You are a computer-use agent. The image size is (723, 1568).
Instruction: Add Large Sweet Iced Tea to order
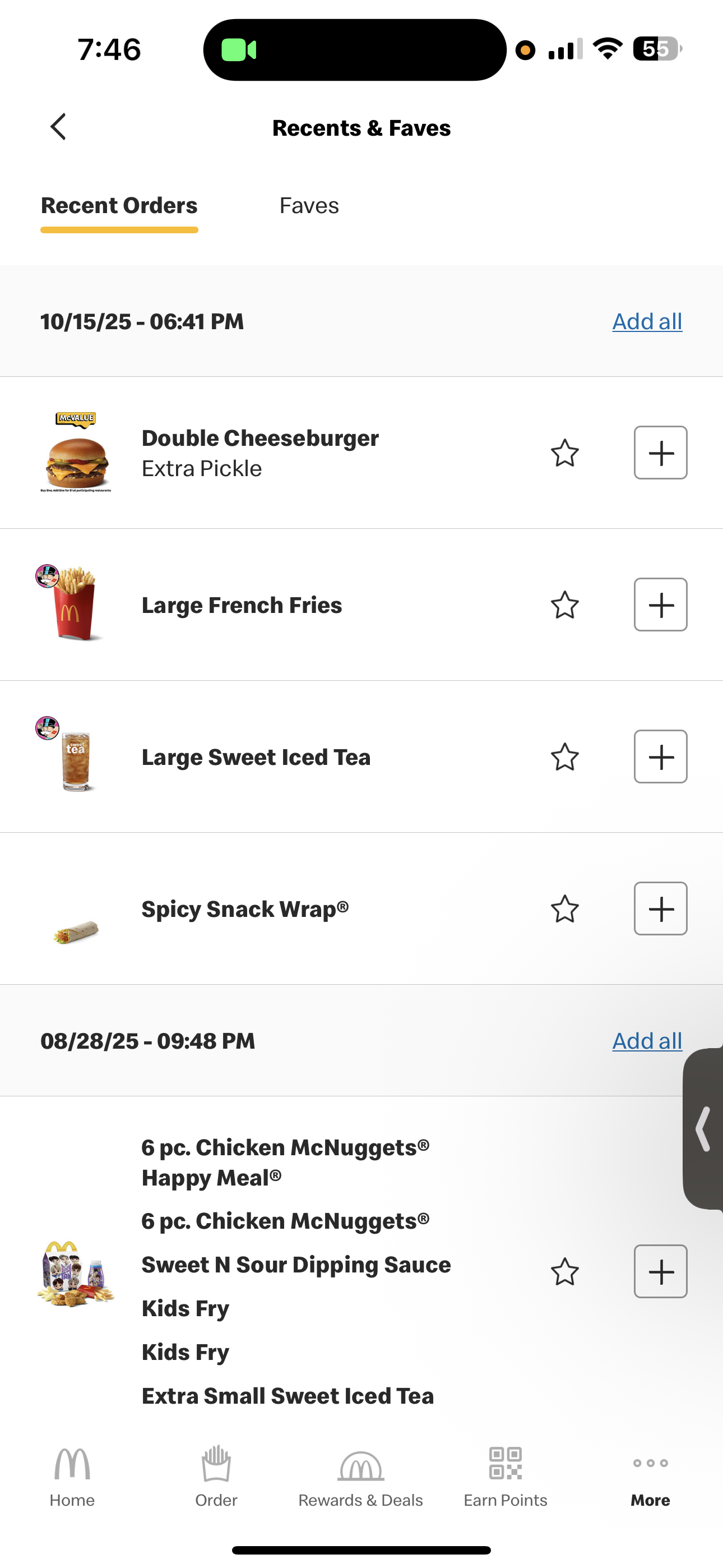(x=660, y=757)
